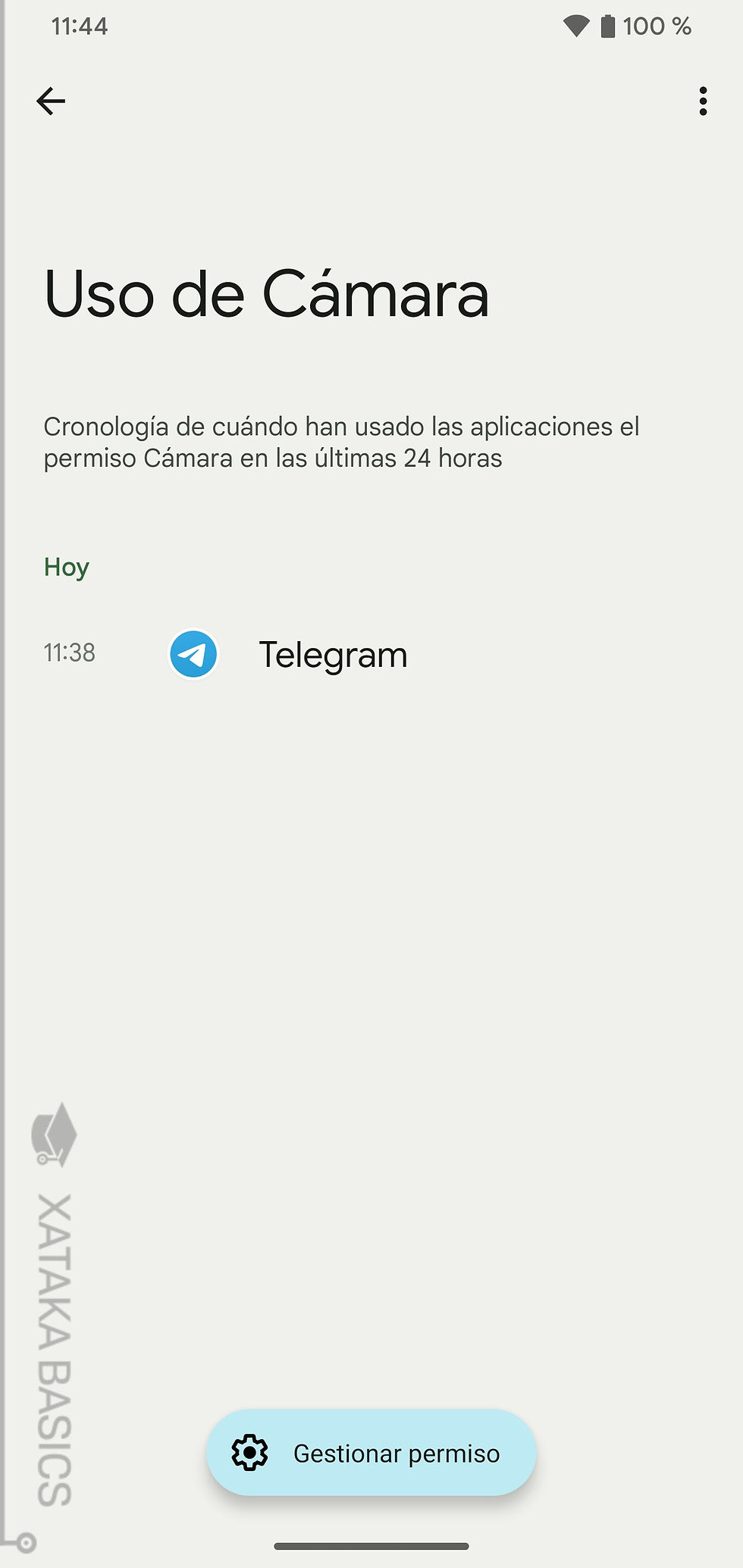743x1568 pixels.
Task: Open the three-dot overflow menu
Action: point(703,101)
